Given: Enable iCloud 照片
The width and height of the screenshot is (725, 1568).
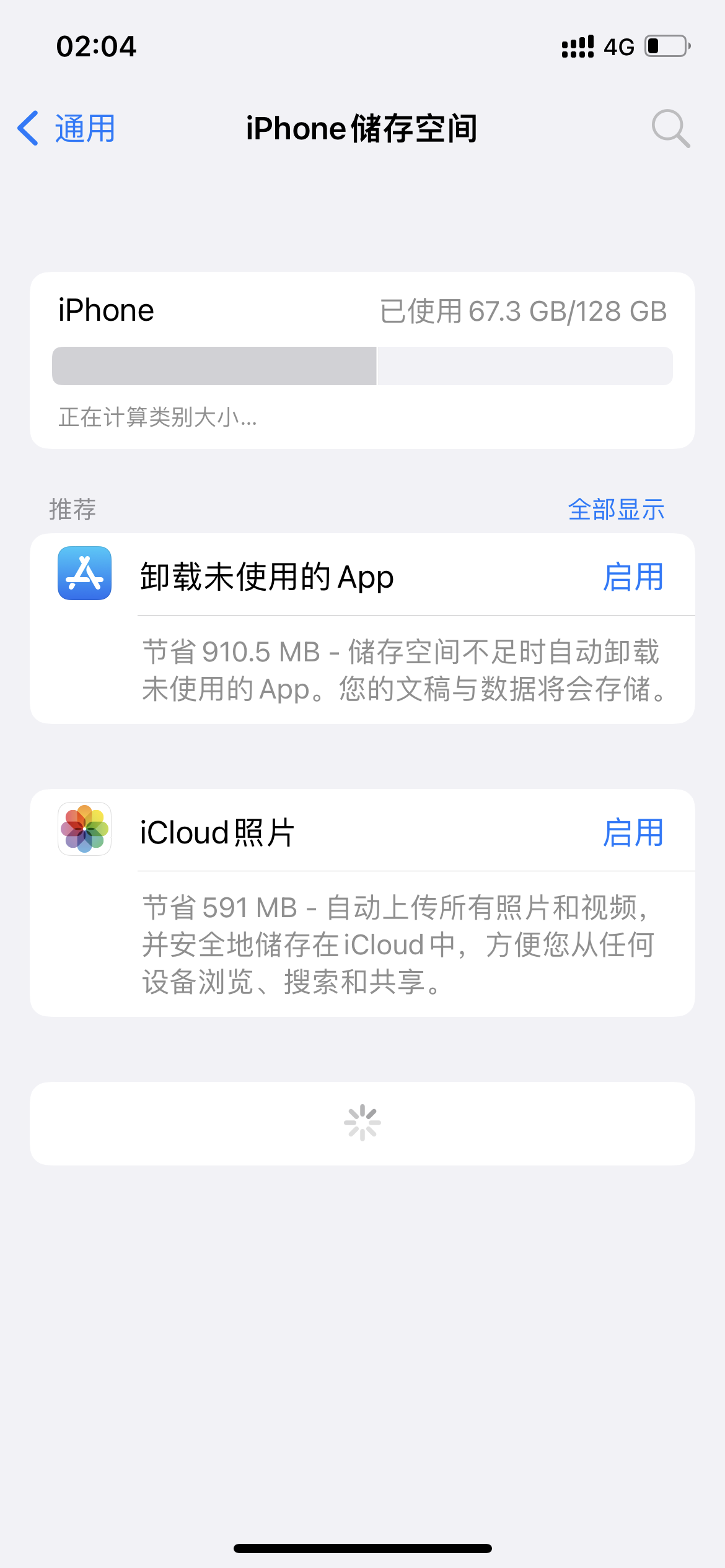Looking at the screenshot, I should click(633, 833).
